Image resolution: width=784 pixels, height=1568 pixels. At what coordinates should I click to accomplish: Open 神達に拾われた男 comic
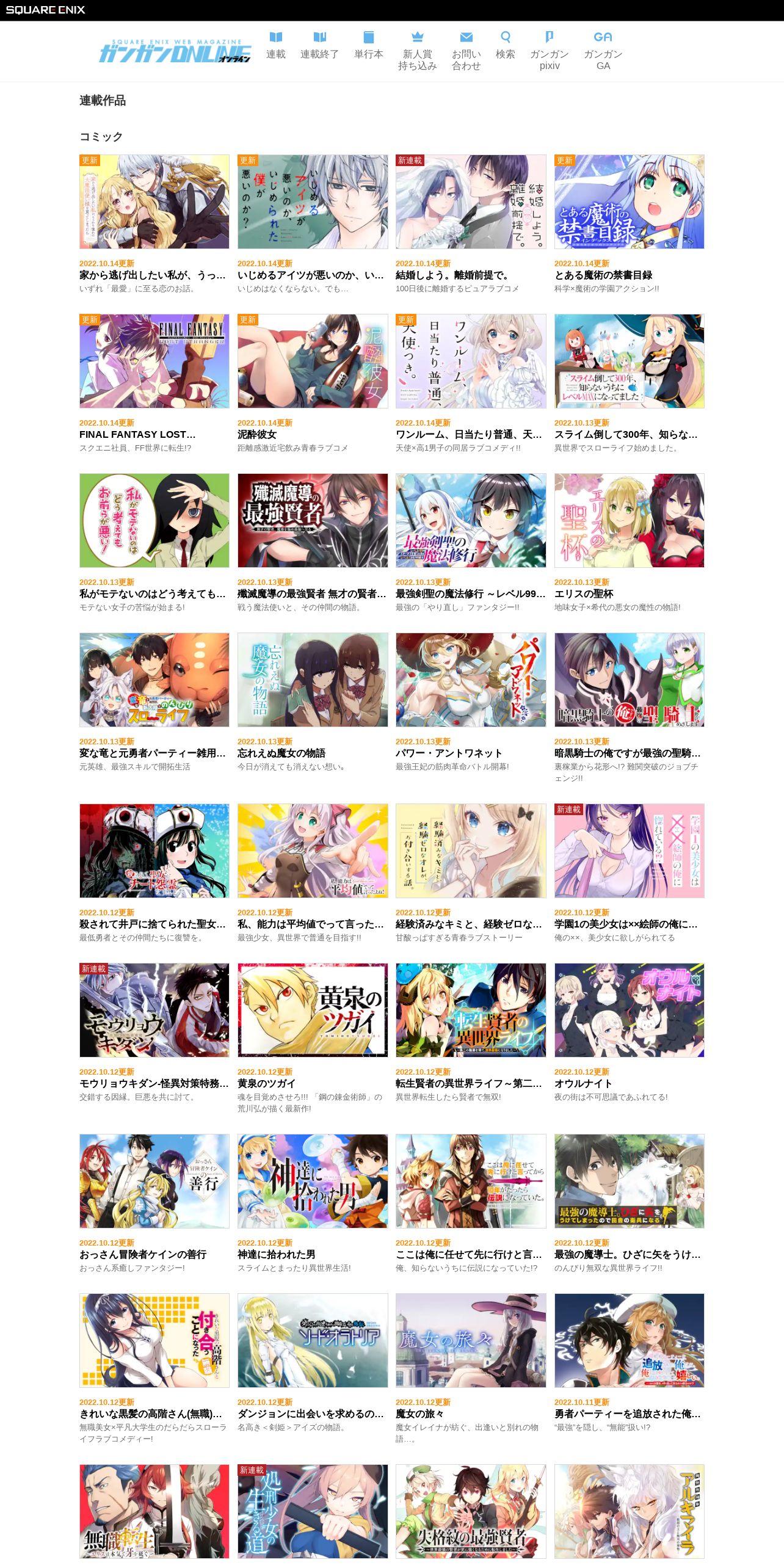(x=313, y=1203)
